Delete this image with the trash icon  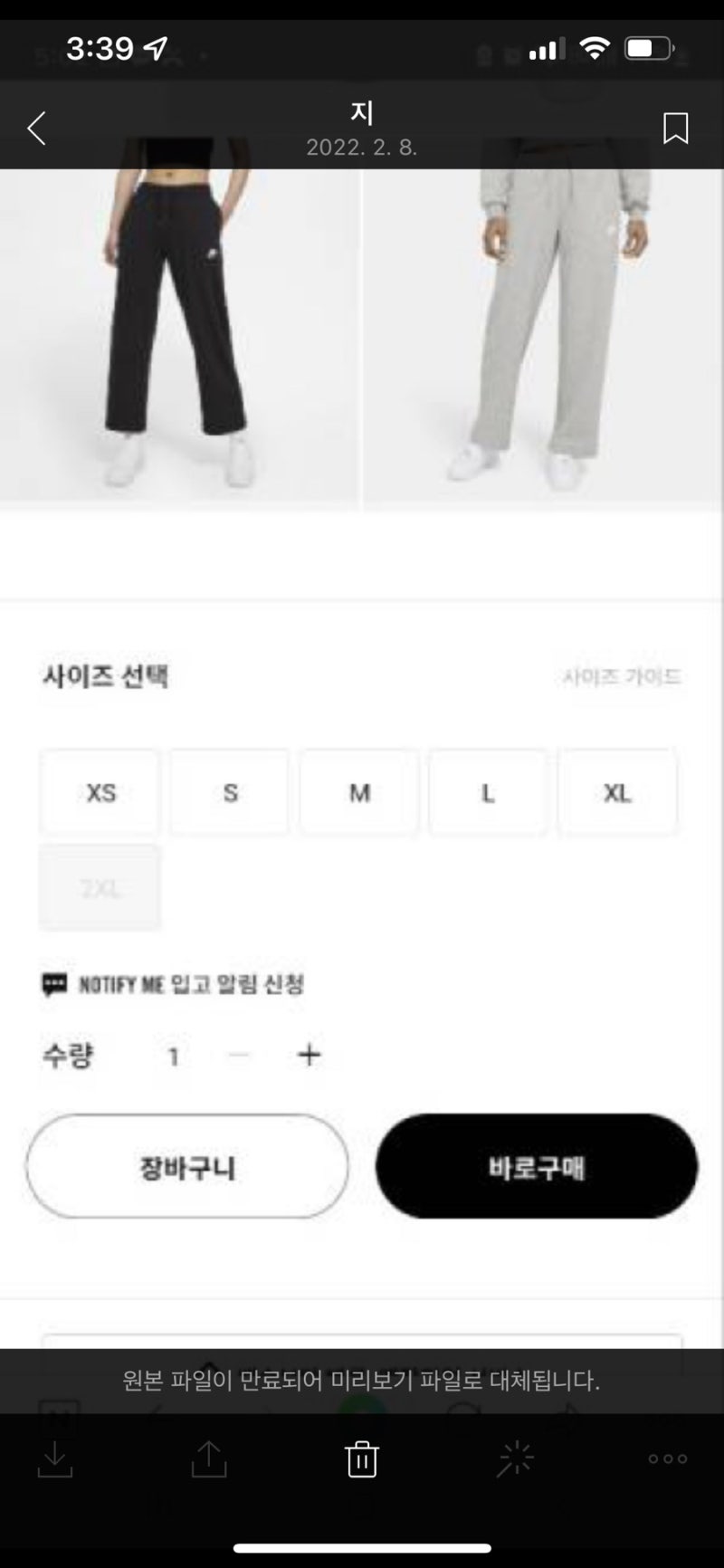click(362, 1458)
